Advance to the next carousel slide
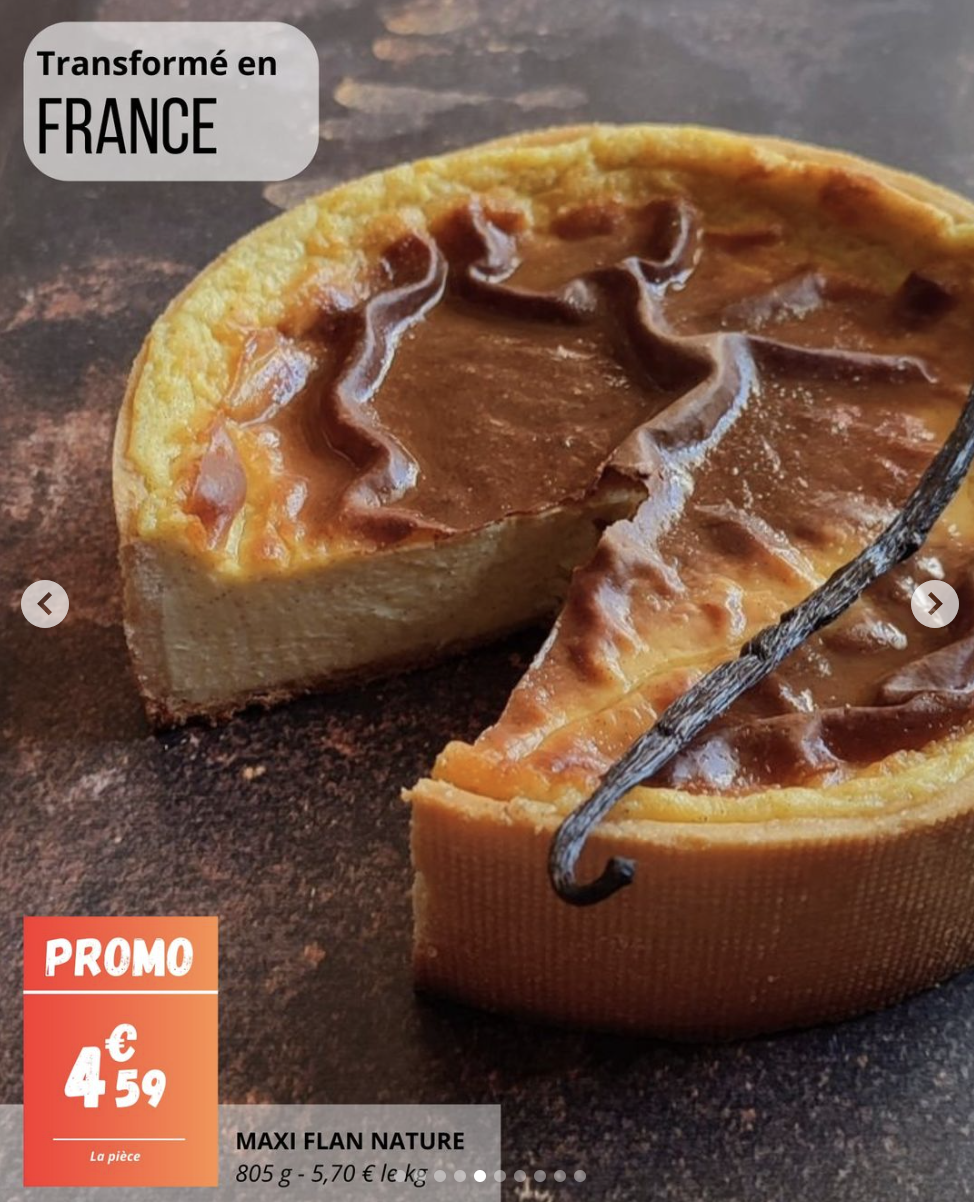The width and height of the screenshot is (974, 1202). tap(934, 604)
